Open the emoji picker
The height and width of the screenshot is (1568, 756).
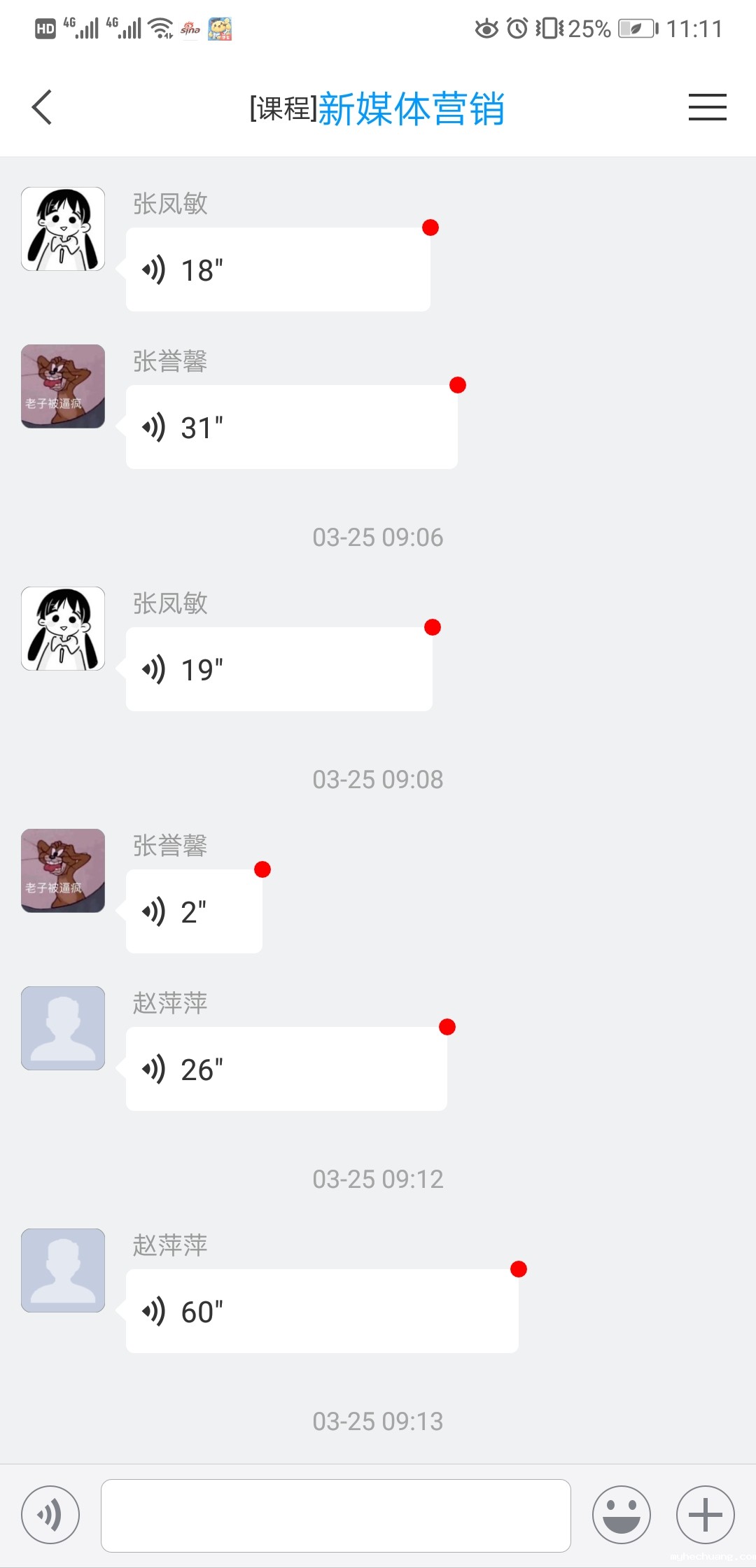click(622, 1515)
